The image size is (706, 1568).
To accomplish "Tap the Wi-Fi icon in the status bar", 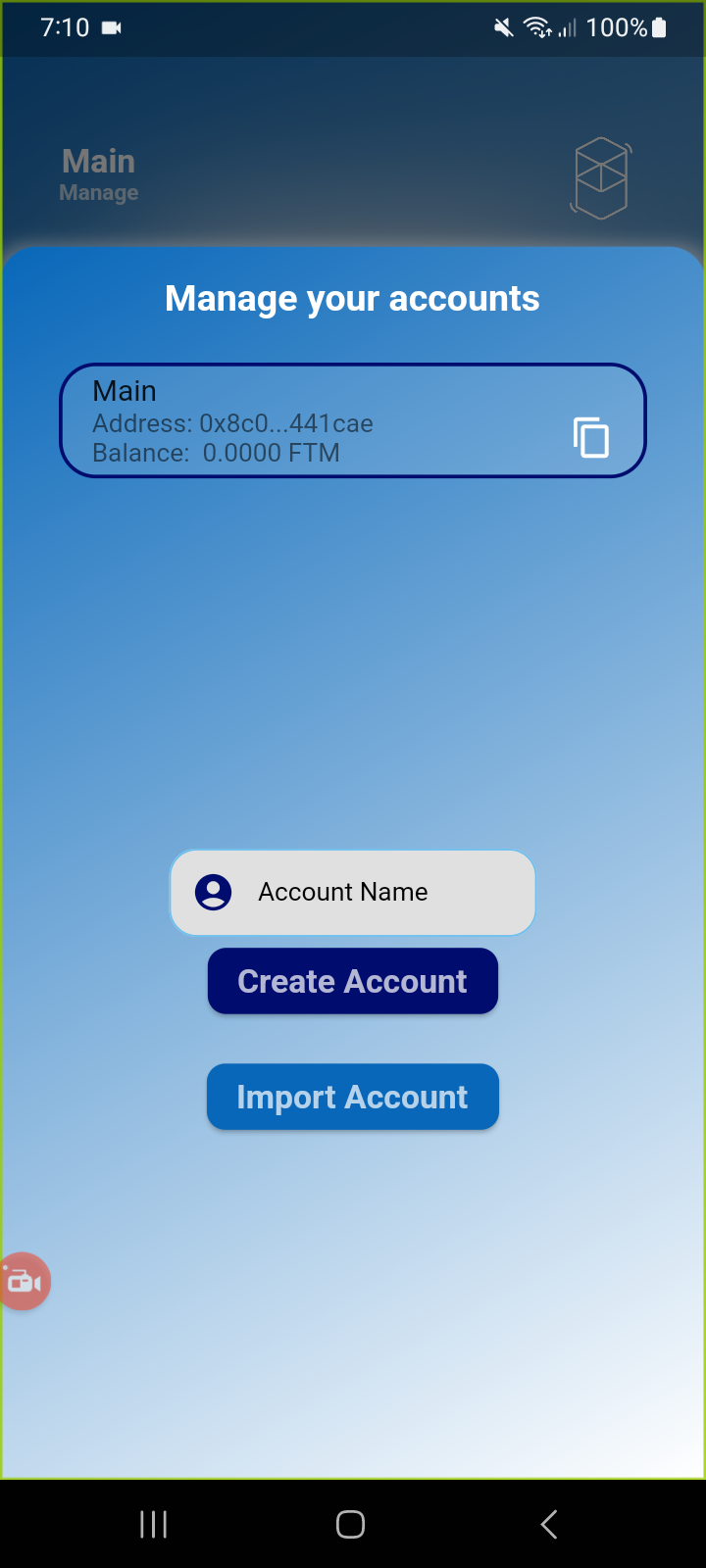I will 537,27.
